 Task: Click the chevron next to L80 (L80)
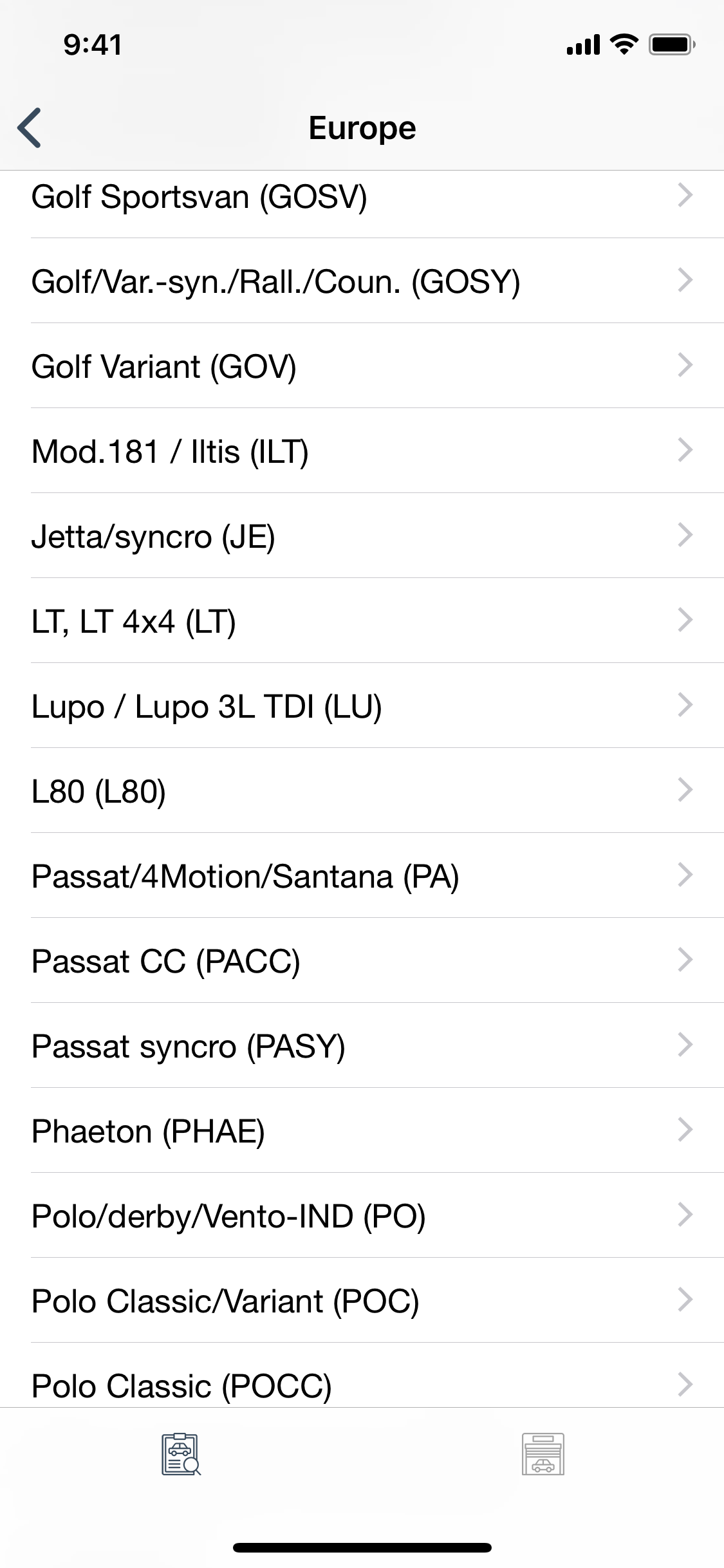tap(685, 790)
